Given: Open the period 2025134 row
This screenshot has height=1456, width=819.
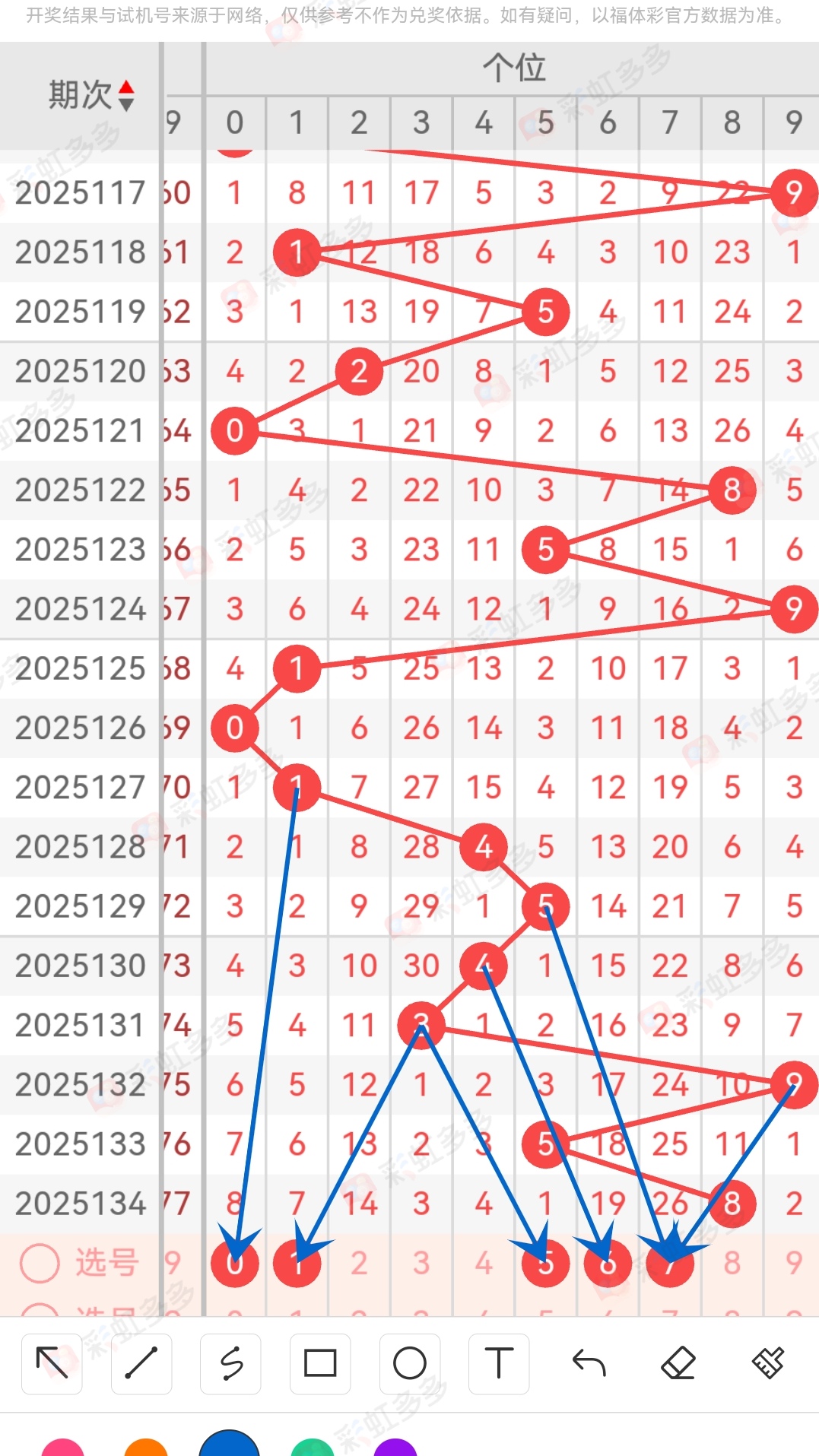Looking at the screenshot, I should coord(80,1203).
